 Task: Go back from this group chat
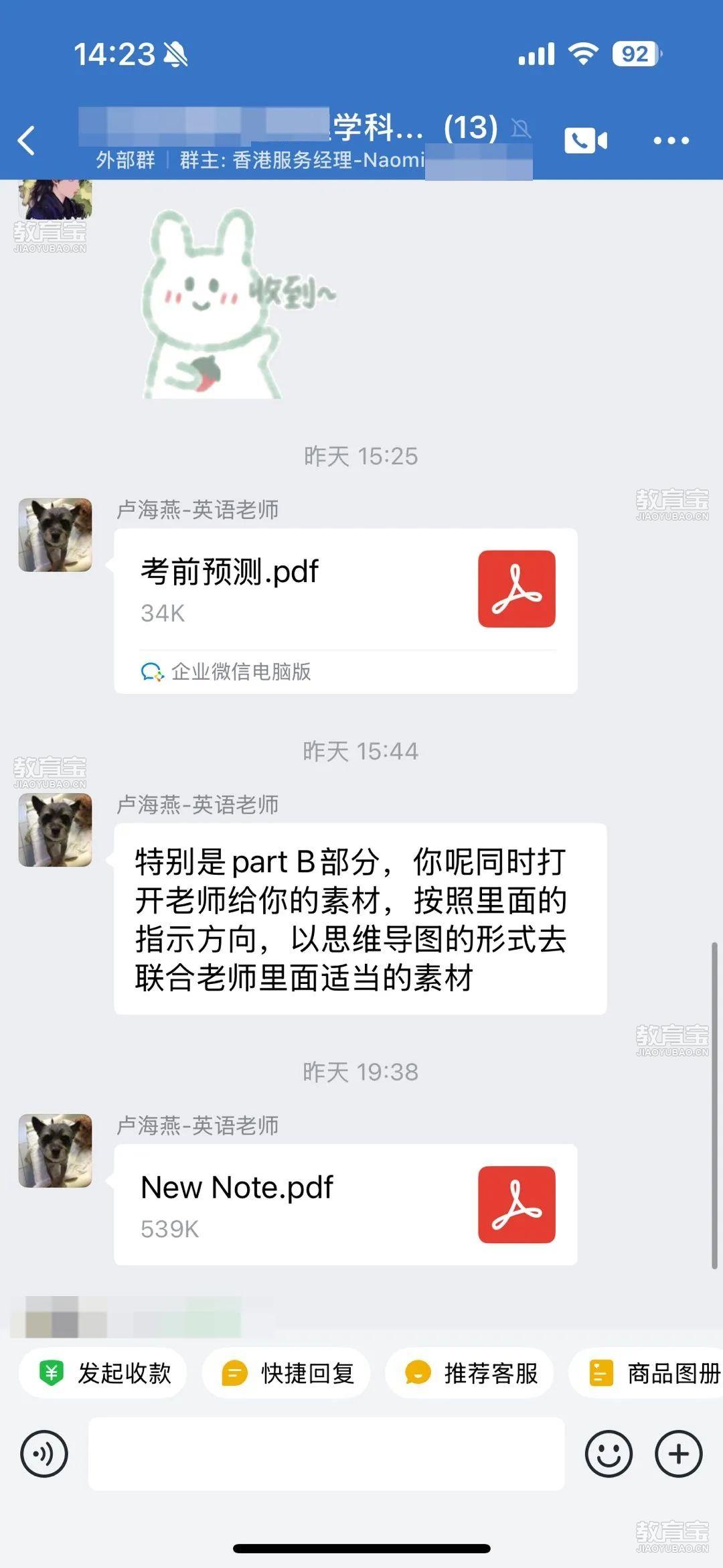pyautogui.click(x=27, y=141)
